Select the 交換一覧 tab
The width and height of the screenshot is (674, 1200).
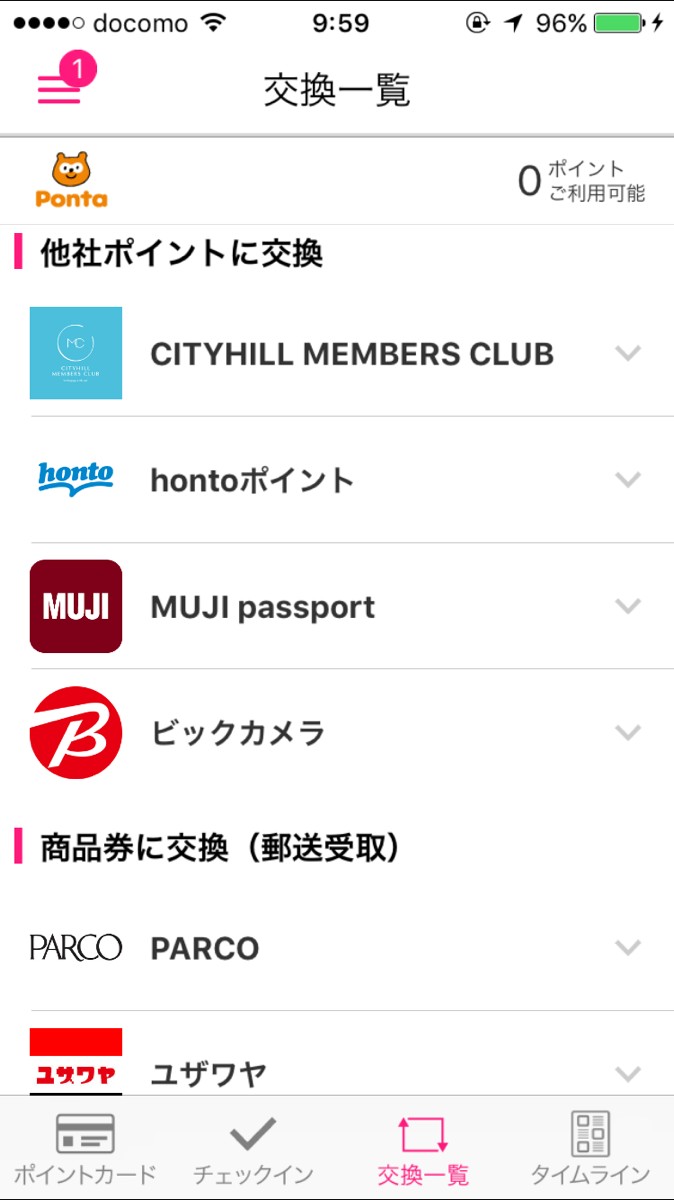tap(422, 1148)
